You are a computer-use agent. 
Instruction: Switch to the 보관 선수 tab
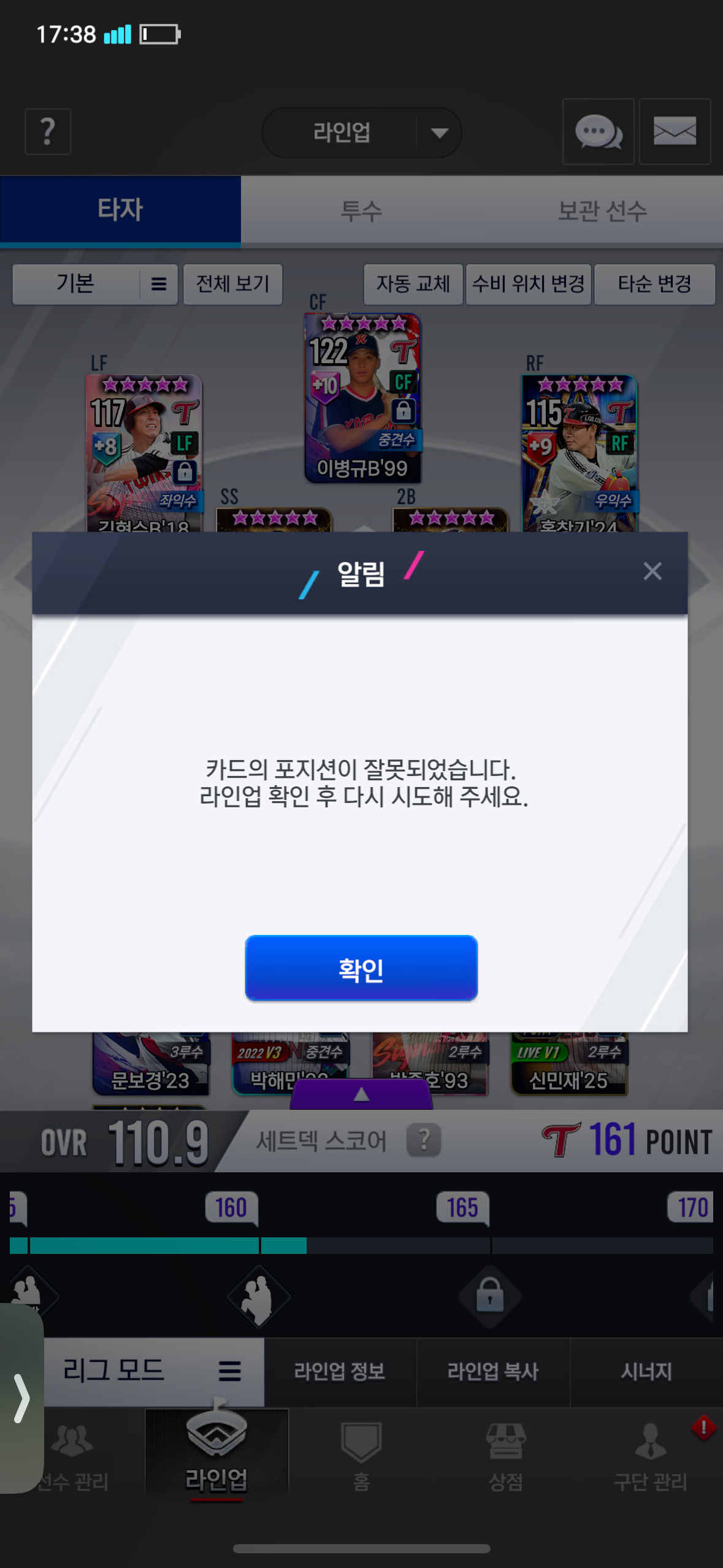602,211
